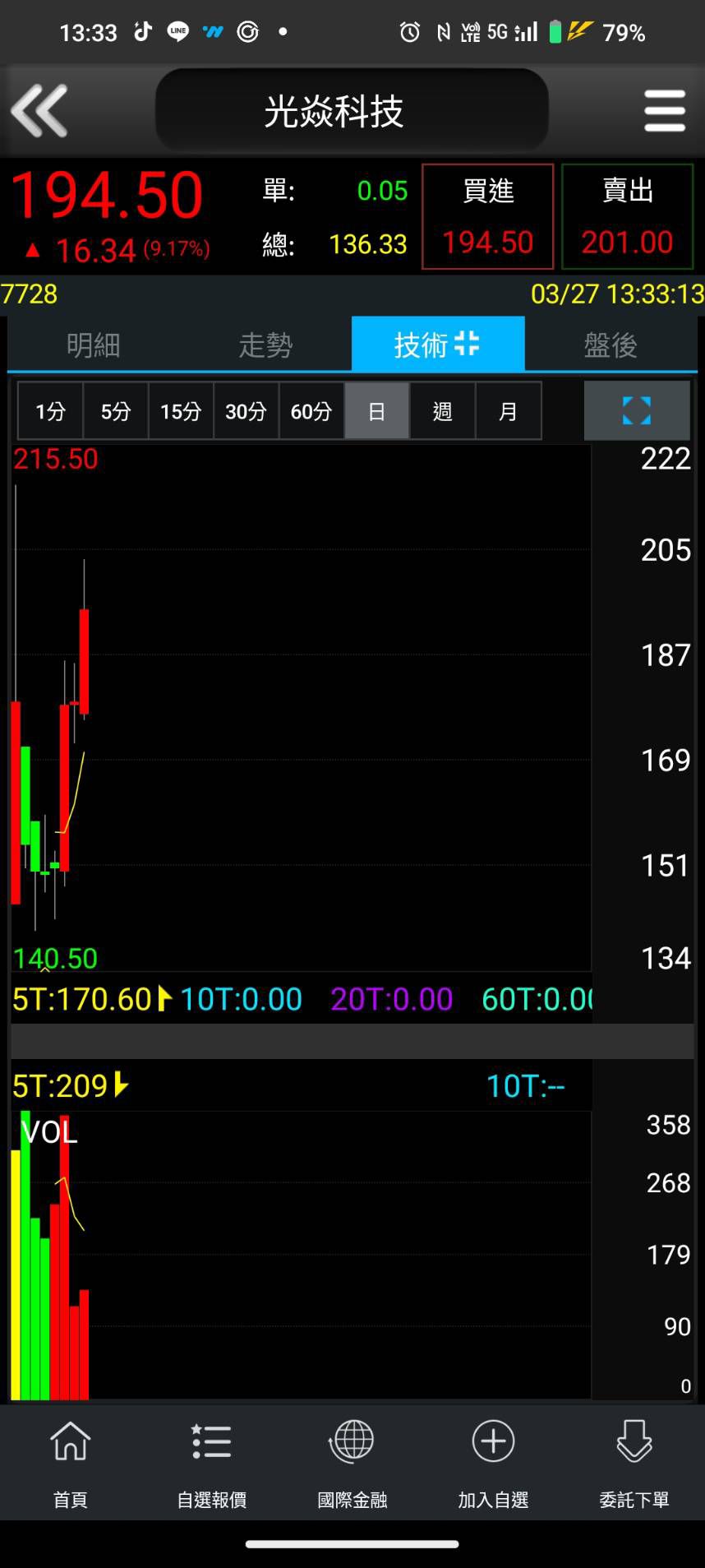The image size is (705, 1568).
Task: Tap the 買進 price box at 194.50
Action: click(x=488, y=217)
